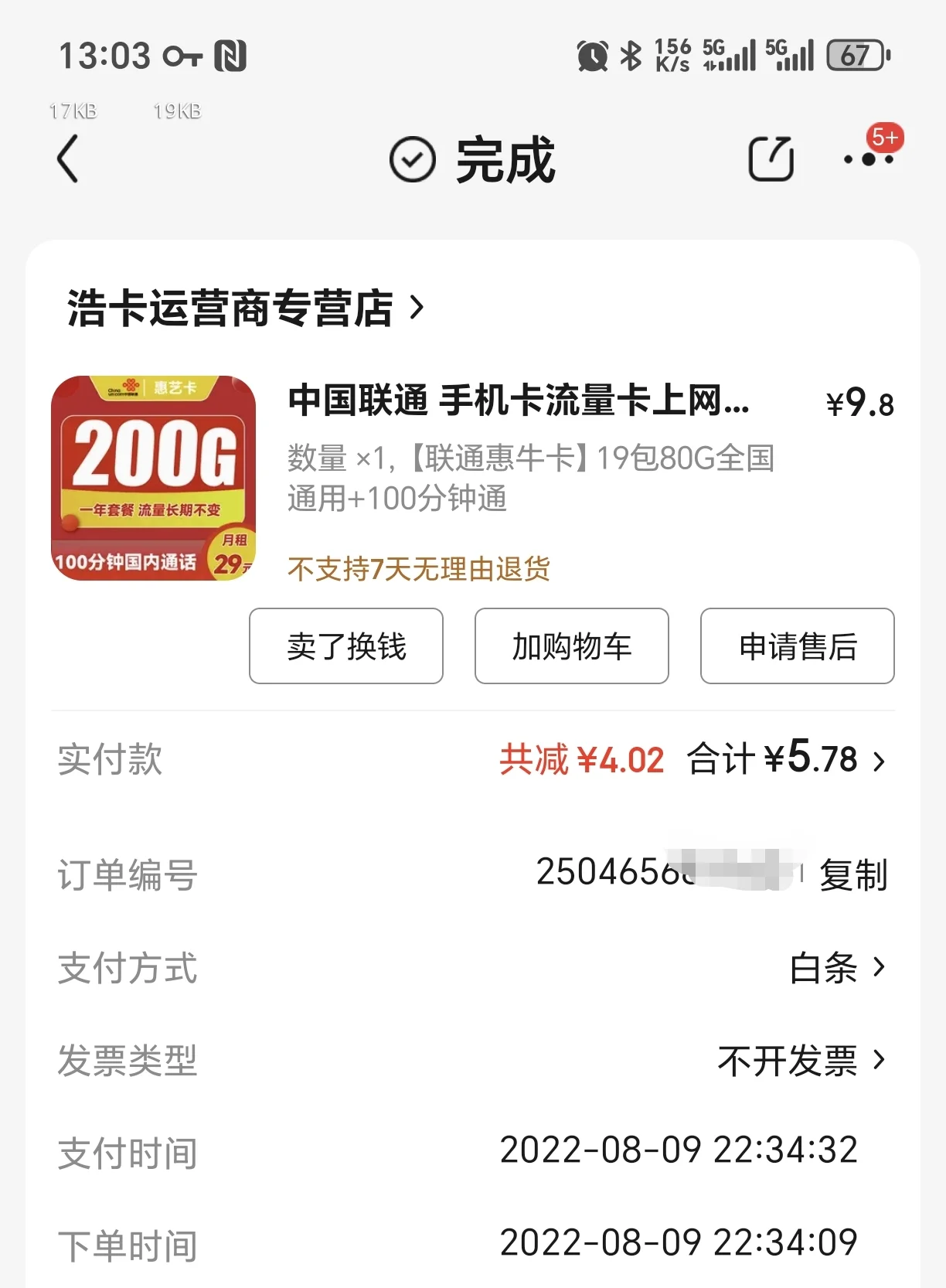The image size is (946, 1288).
Task: Open invoice type 不开发票 options
Action: coord(801,1061)
